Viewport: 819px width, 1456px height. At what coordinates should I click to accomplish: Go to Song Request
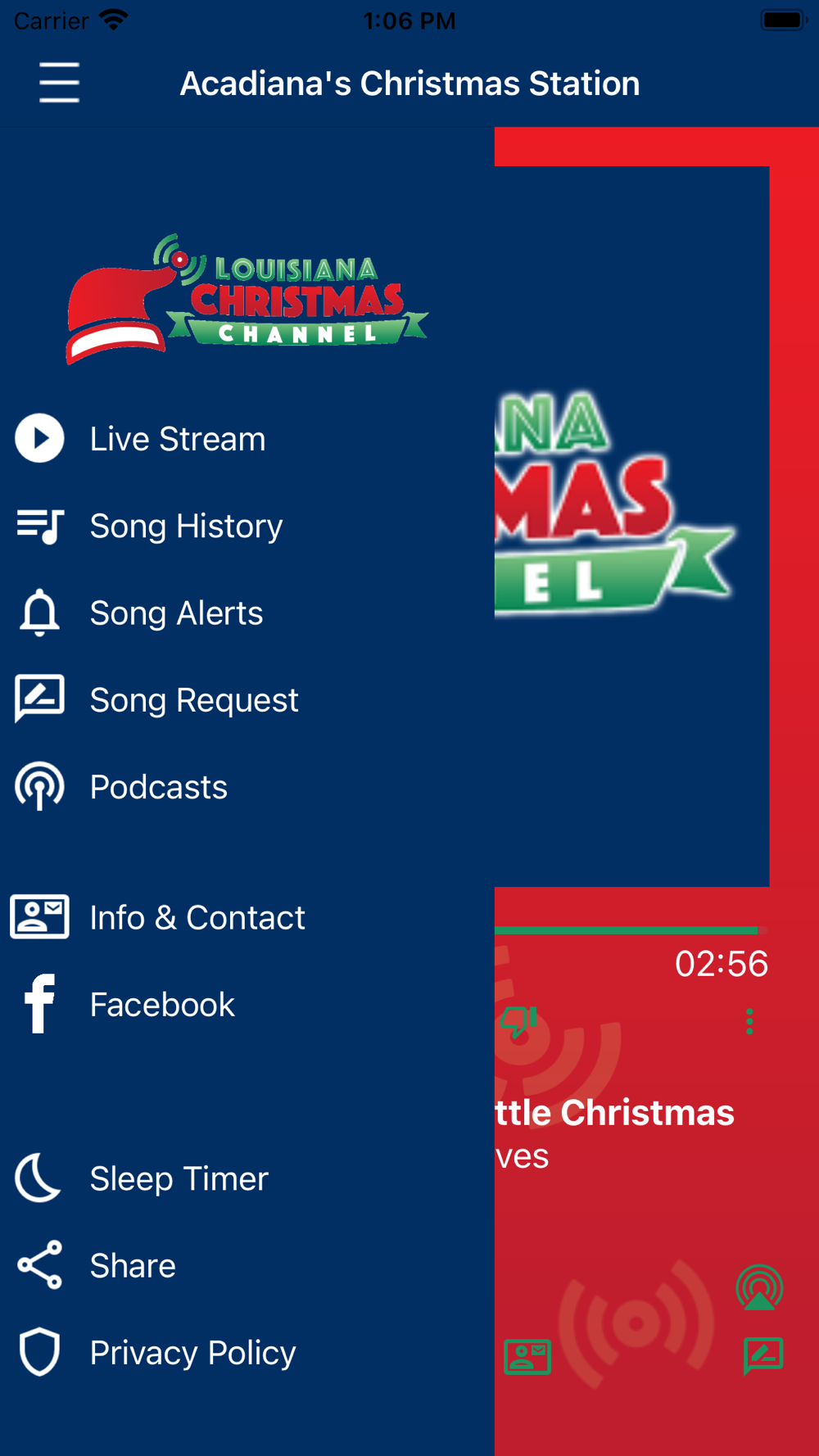(x=194, y=700)
